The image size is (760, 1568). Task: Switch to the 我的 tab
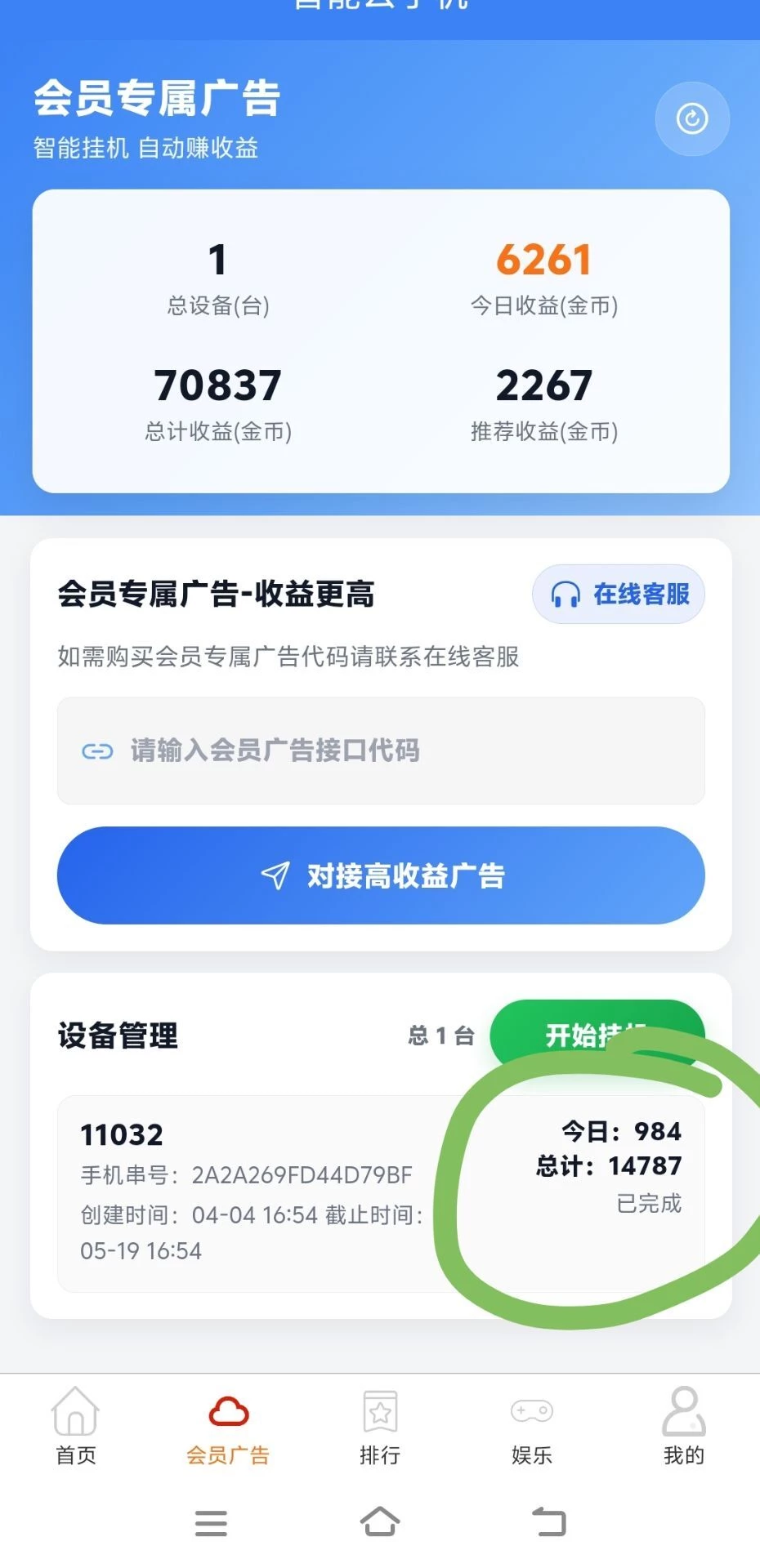tap(684, 1426)
